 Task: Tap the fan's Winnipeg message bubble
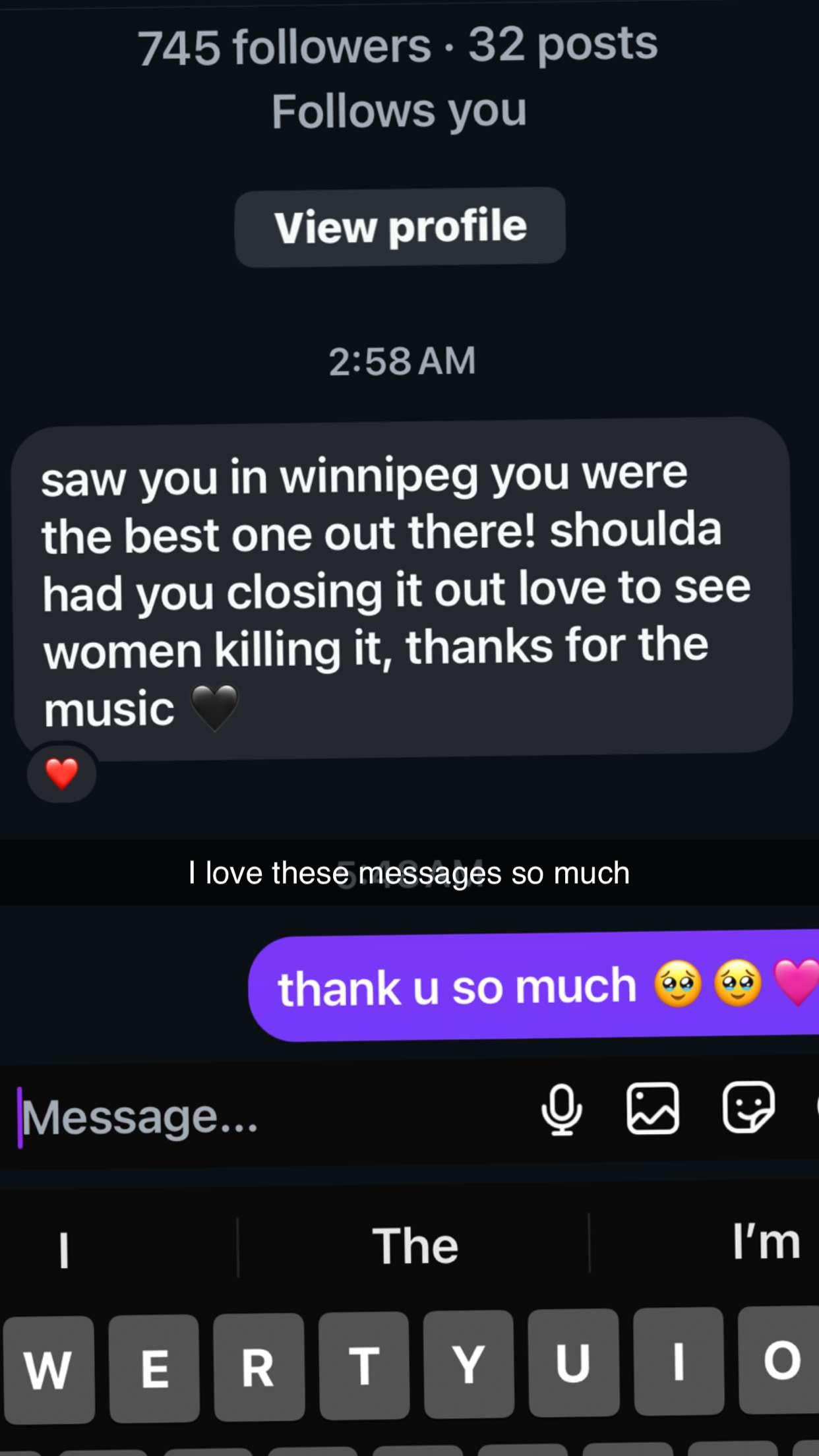click(x=396, y=590)
